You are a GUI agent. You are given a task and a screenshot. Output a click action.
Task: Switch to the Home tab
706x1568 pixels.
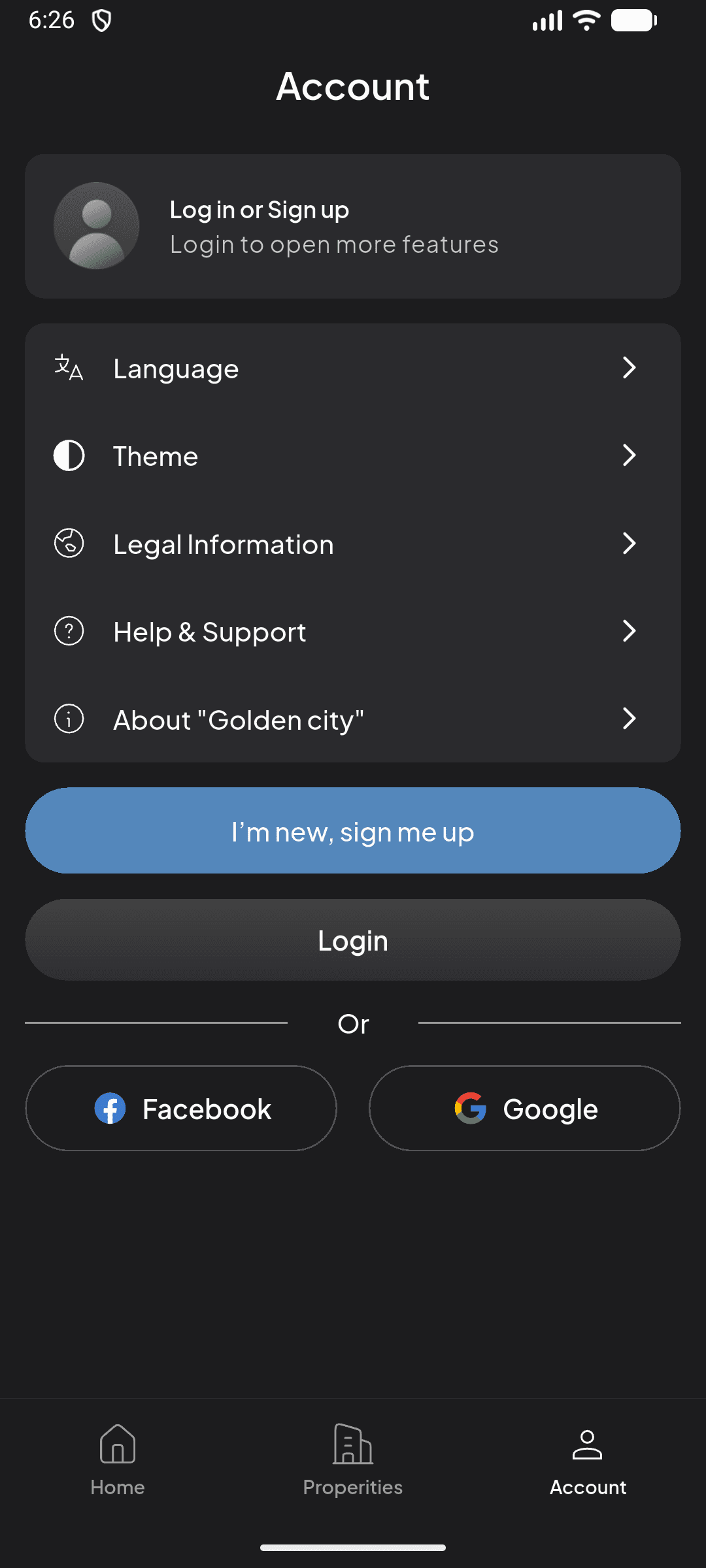[x=118, y=1461]
